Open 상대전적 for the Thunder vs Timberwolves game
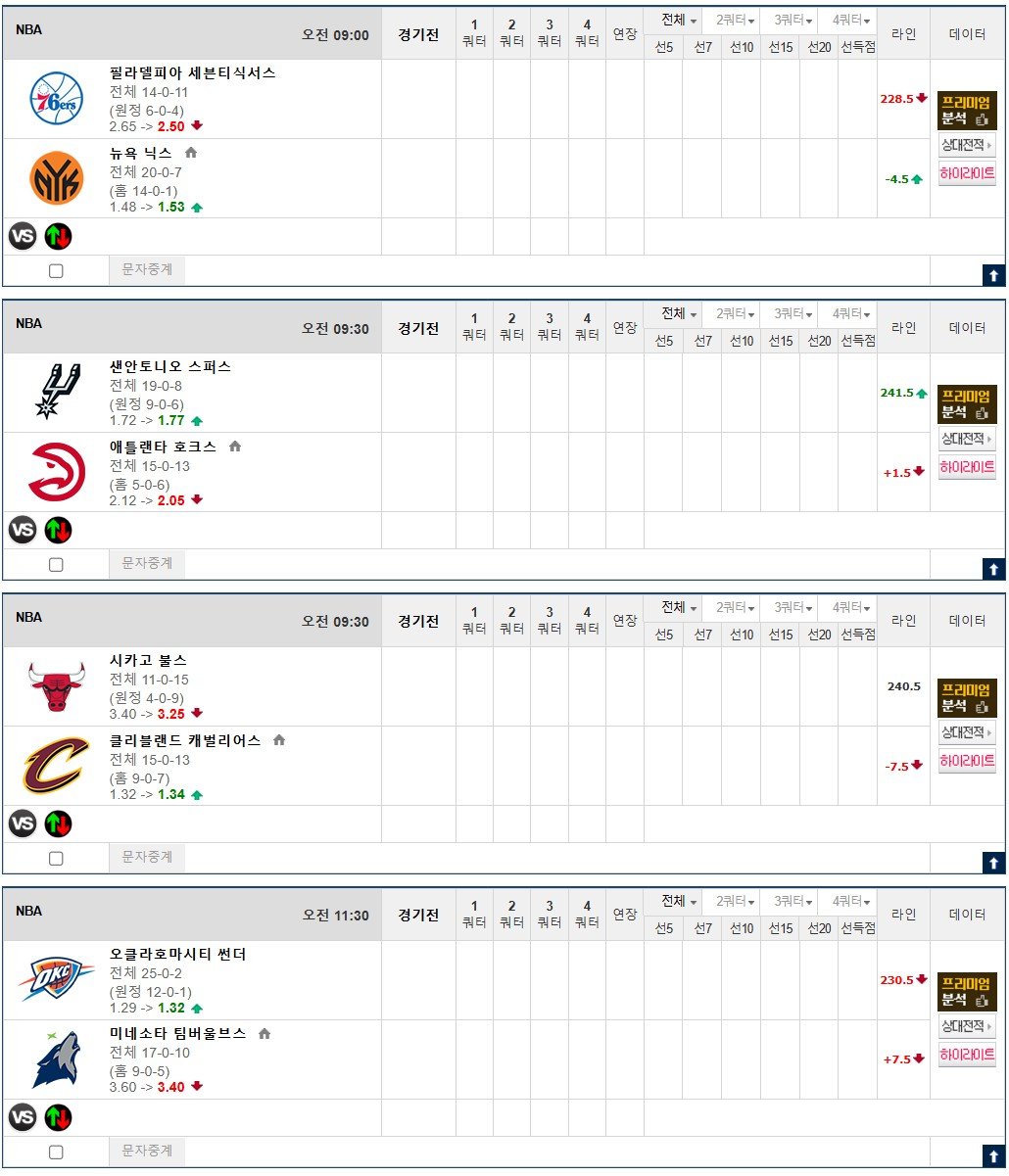Screen dimensions: 1009x1176 point(966,1026)
